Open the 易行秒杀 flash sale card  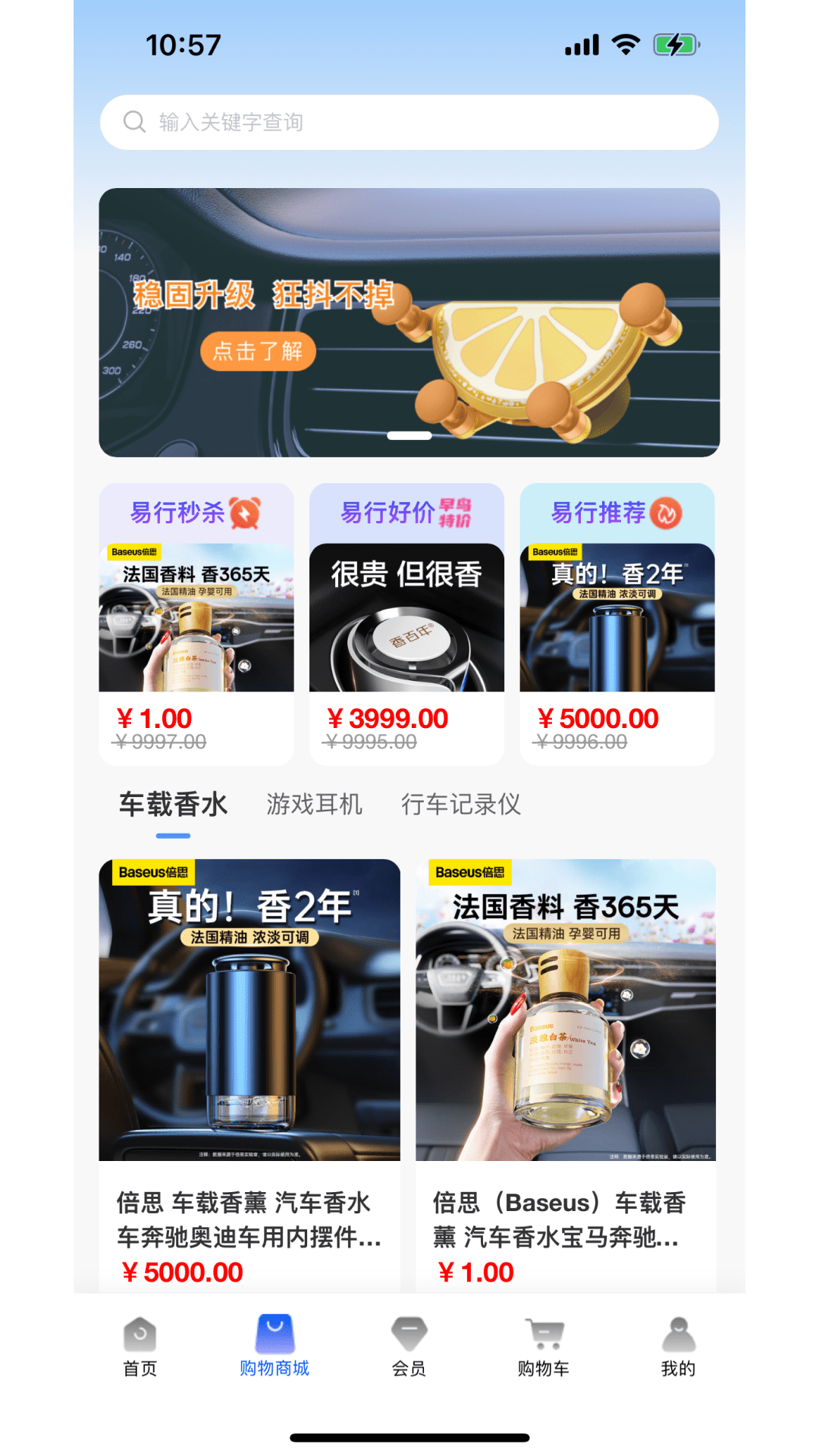click(196, 624)
